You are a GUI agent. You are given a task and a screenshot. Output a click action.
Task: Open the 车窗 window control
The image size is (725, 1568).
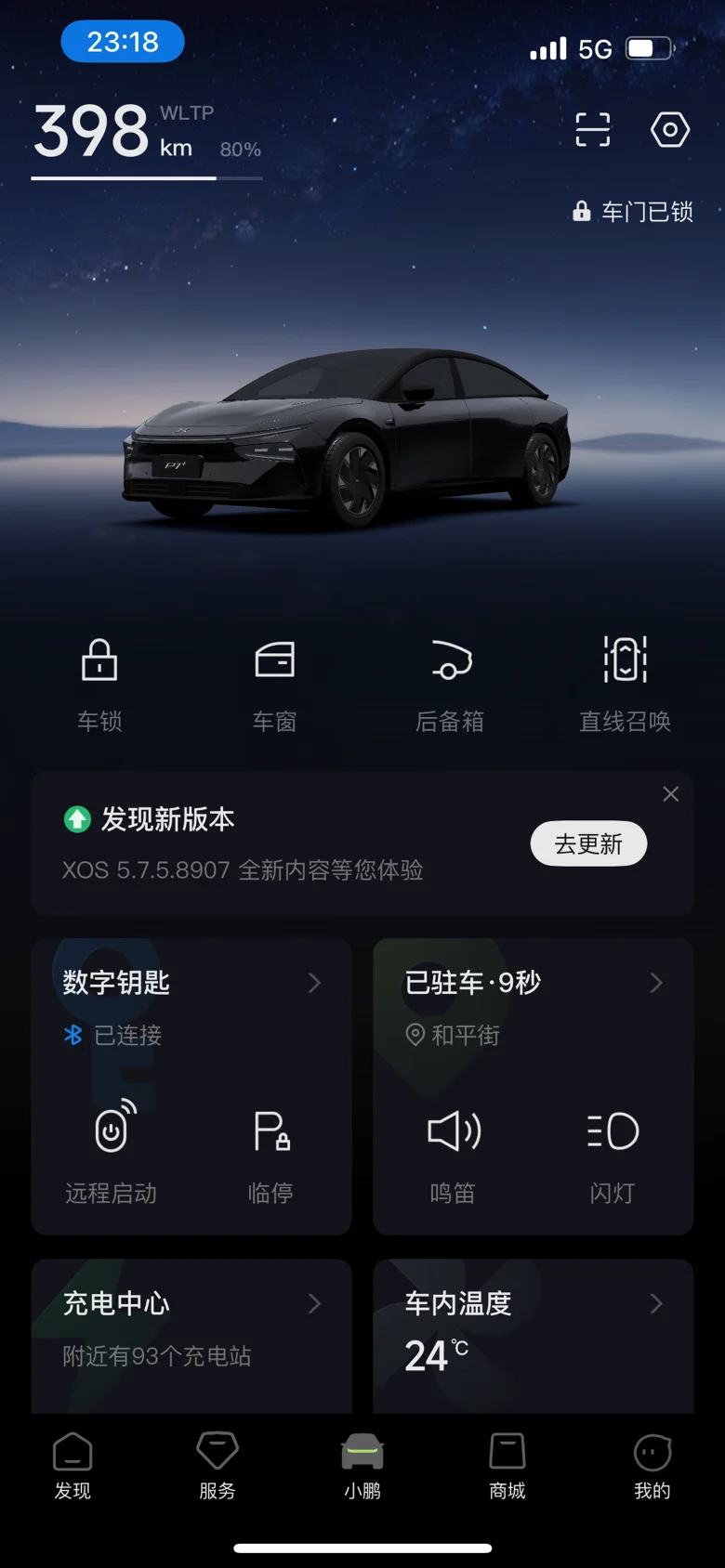[274, 685]
